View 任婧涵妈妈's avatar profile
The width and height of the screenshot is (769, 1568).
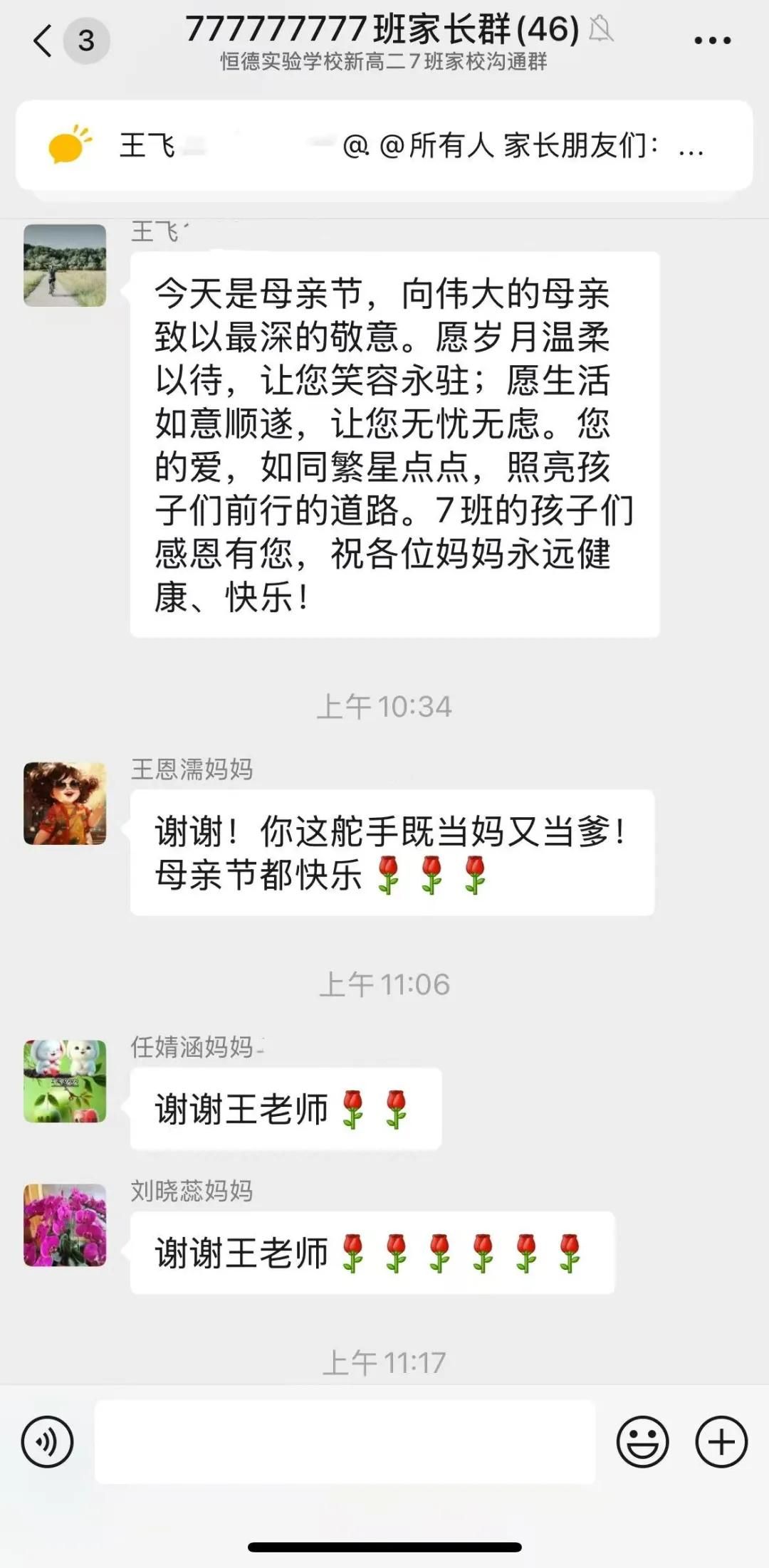pyautogui.click(x=65, y=1081)
